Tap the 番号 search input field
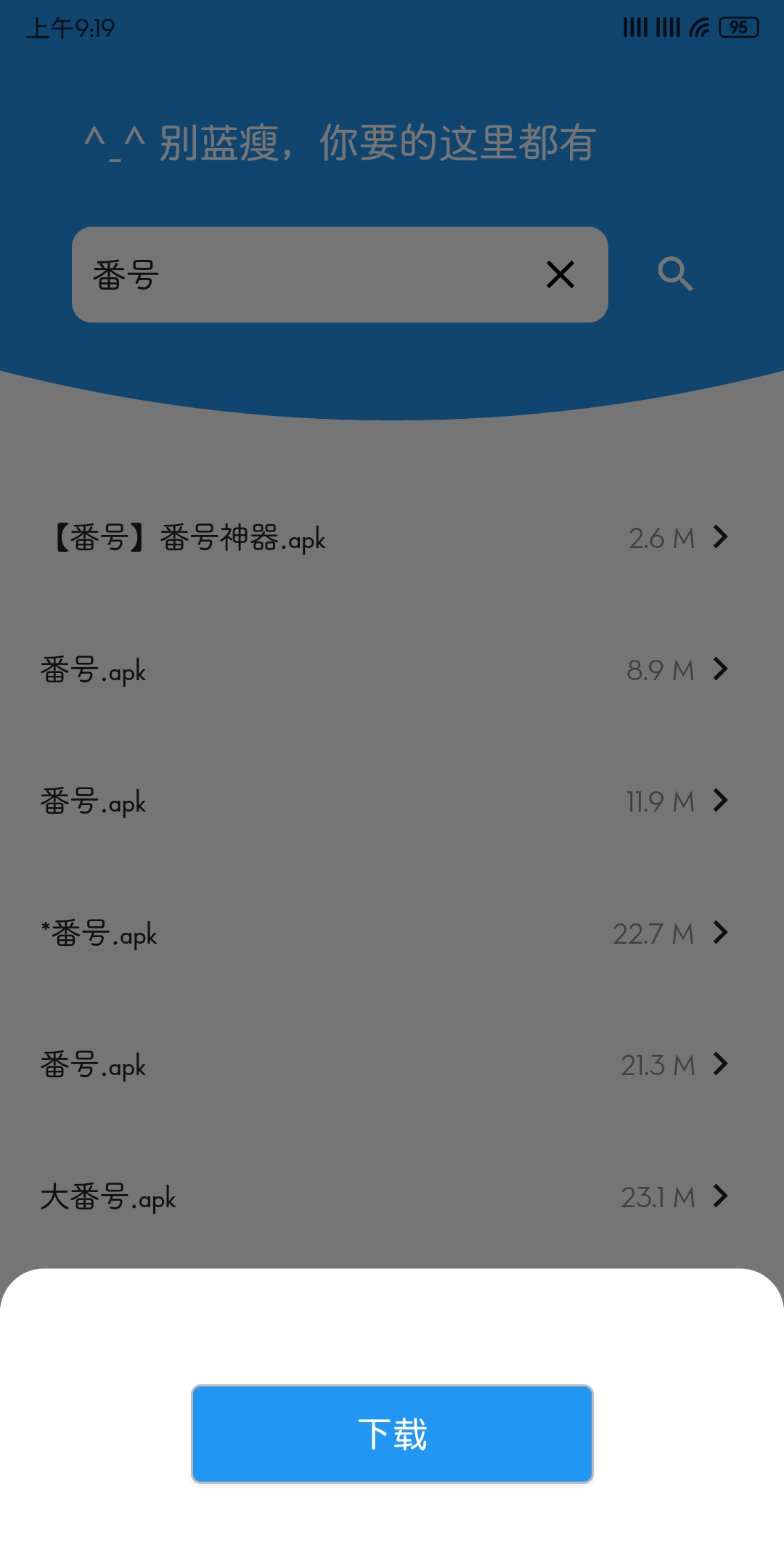 tap(340, 274)
